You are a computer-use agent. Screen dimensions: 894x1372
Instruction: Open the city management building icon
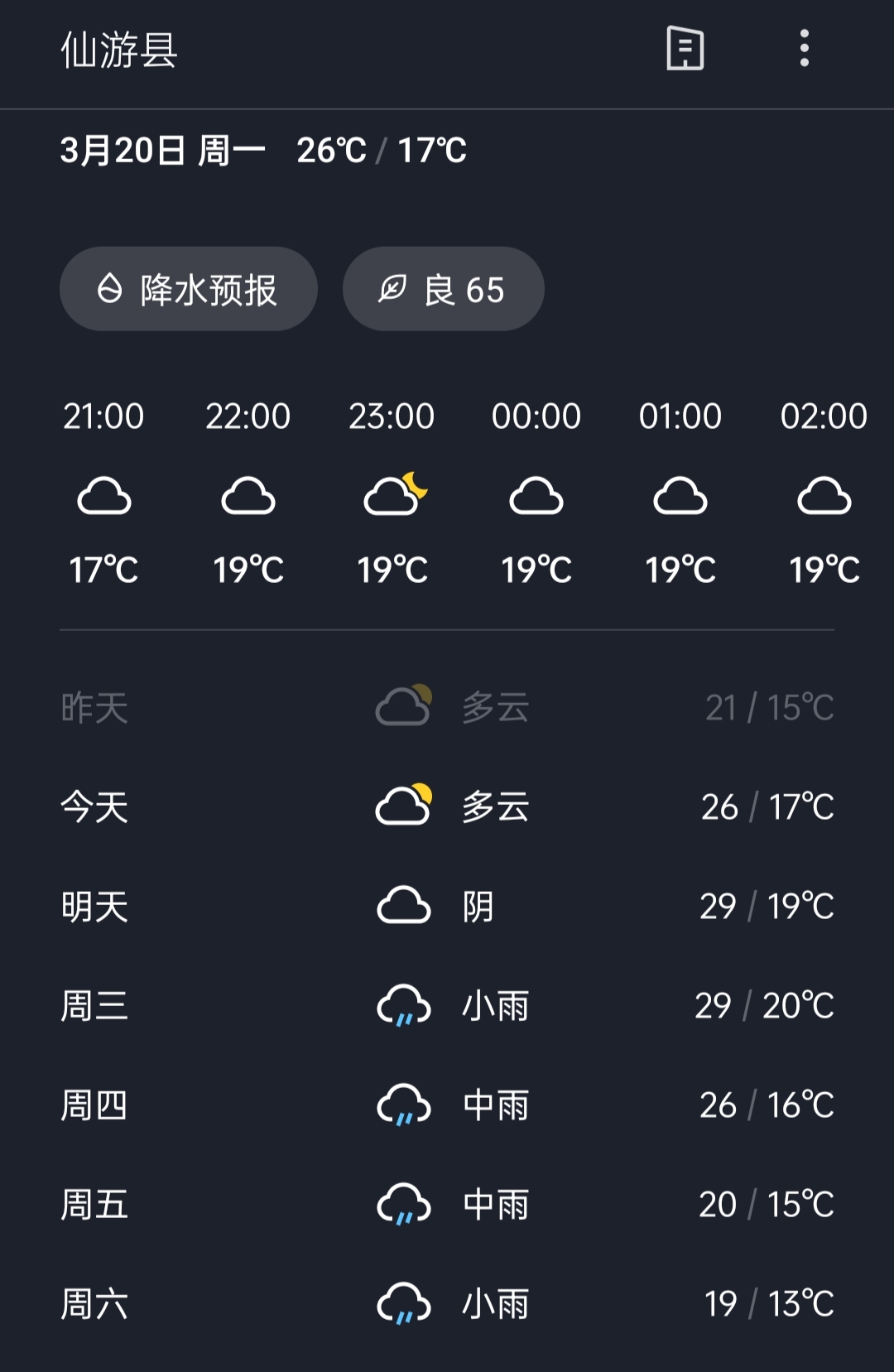click(x=686, y=50)
